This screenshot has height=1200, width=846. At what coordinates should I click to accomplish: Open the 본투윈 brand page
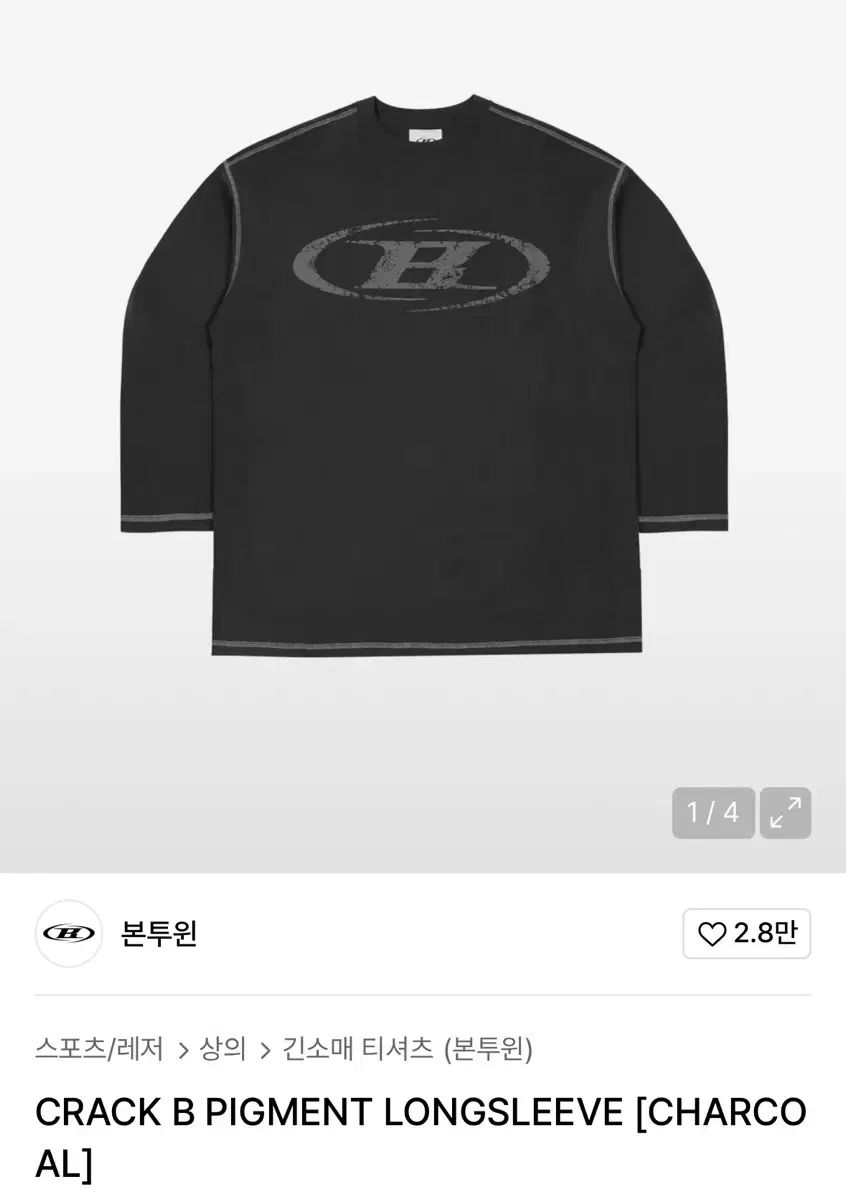click(158, 934)
